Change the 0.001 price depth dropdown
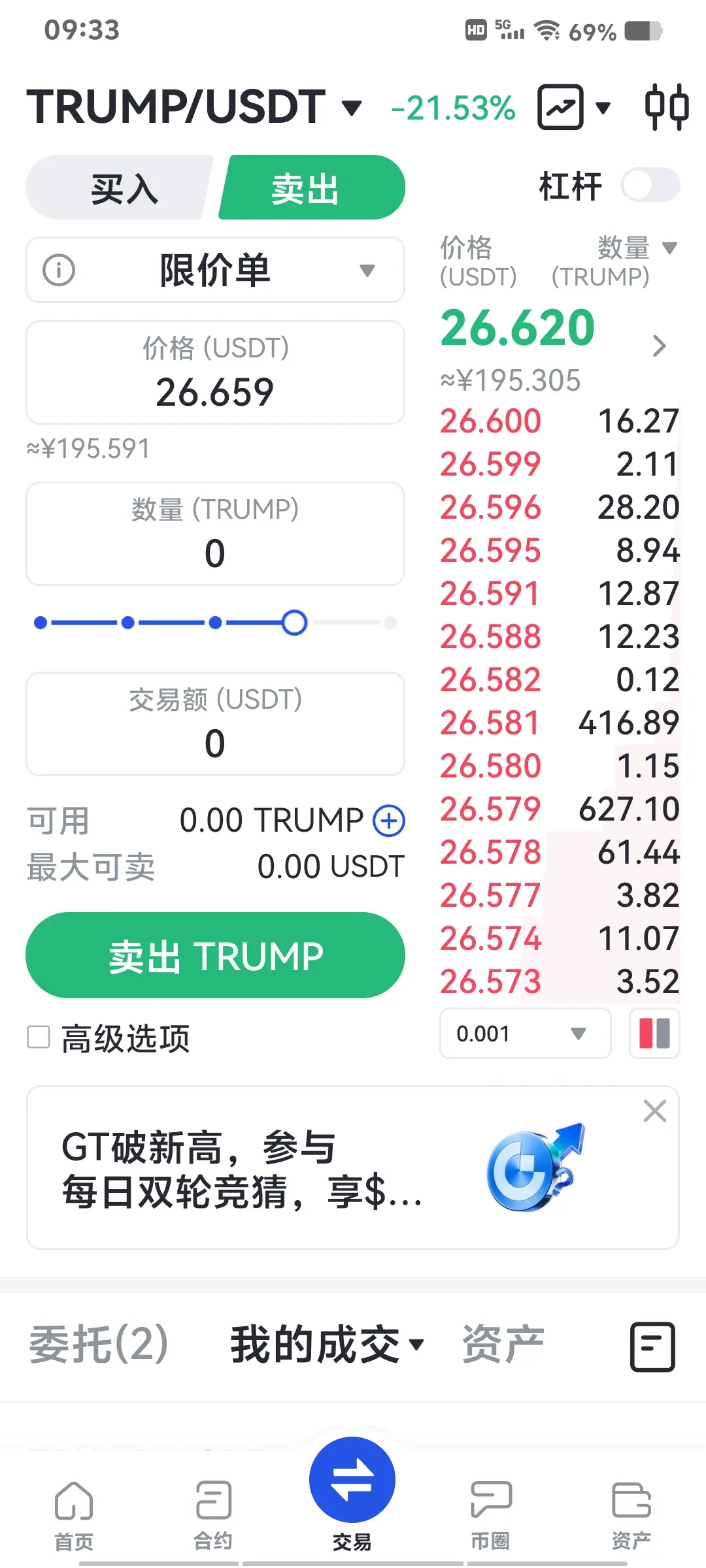 [525, 1034]
